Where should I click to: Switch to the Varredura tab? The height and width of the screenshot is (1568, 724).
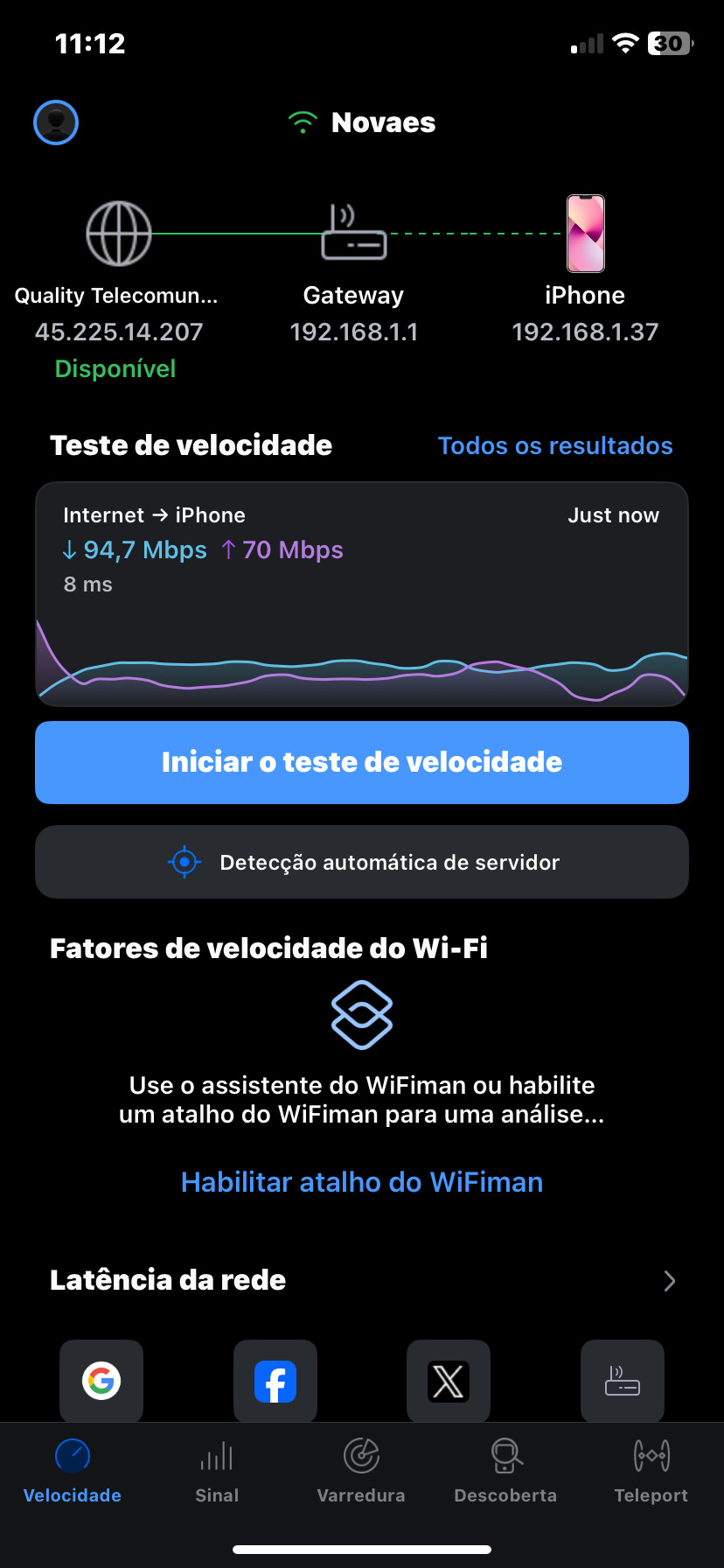(361, 1472)
